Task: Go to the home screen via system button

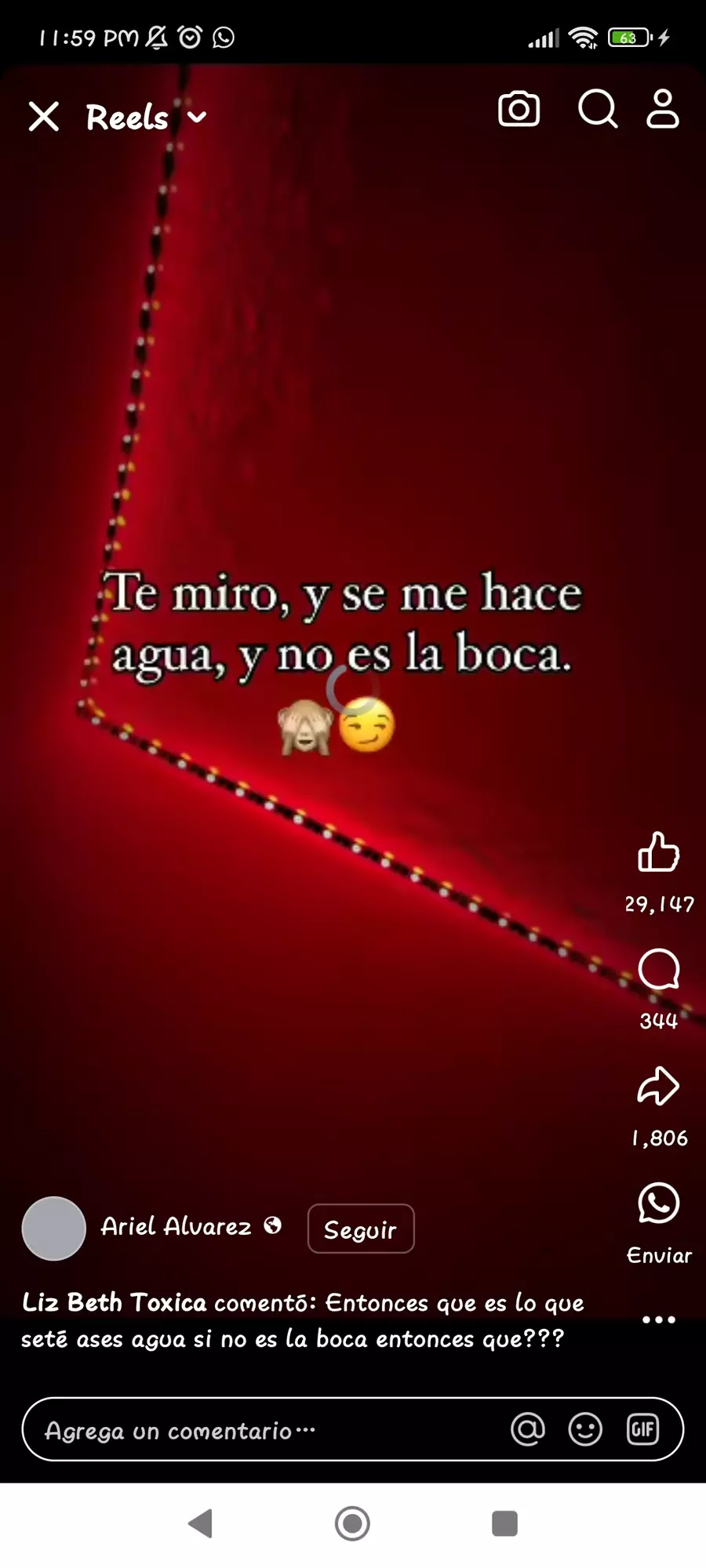Action: pyautogui.click(x=352, y=1523)
